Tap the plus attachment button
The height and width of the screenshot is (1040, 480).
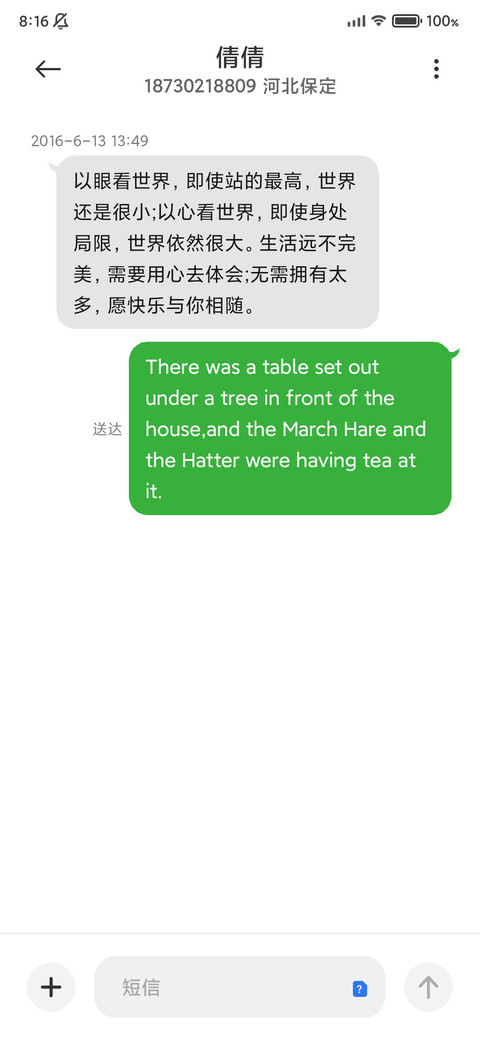[x=51, y=987]
